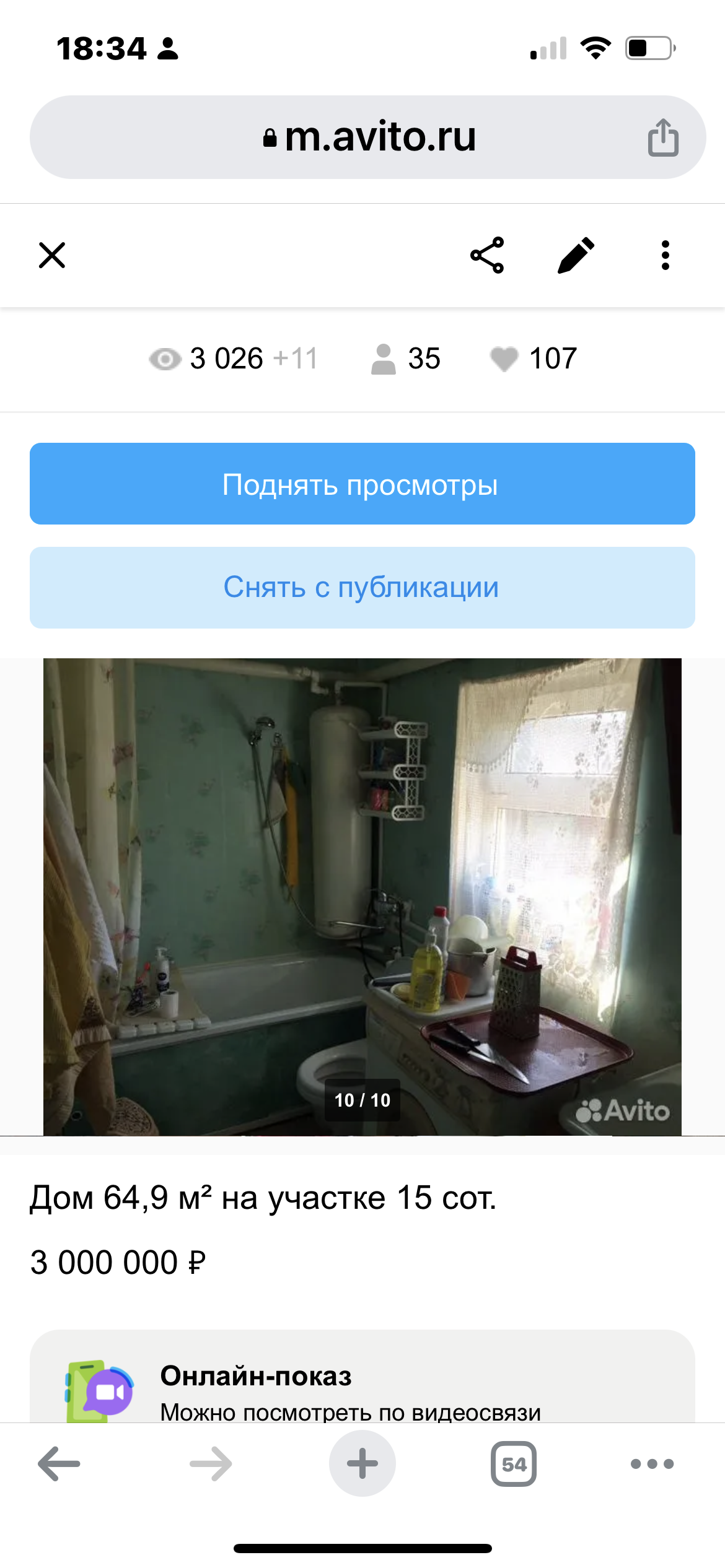This screenshot has width=725, height=1568.
Task: Open the Онлайн-показ card
Action: (x=362, y=1377)
